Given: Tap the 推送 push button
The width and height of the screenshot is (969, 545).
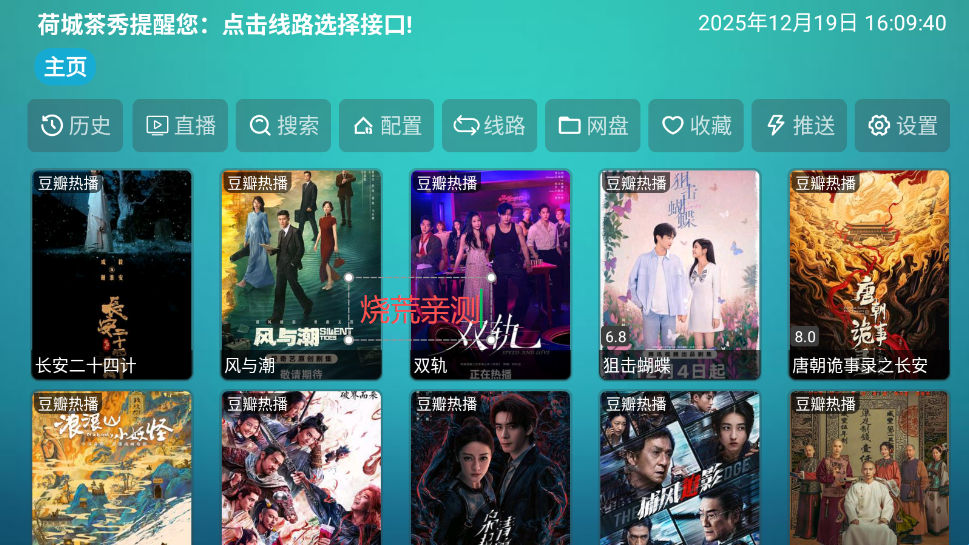Looking at the screenshot, I should (799, 126).
